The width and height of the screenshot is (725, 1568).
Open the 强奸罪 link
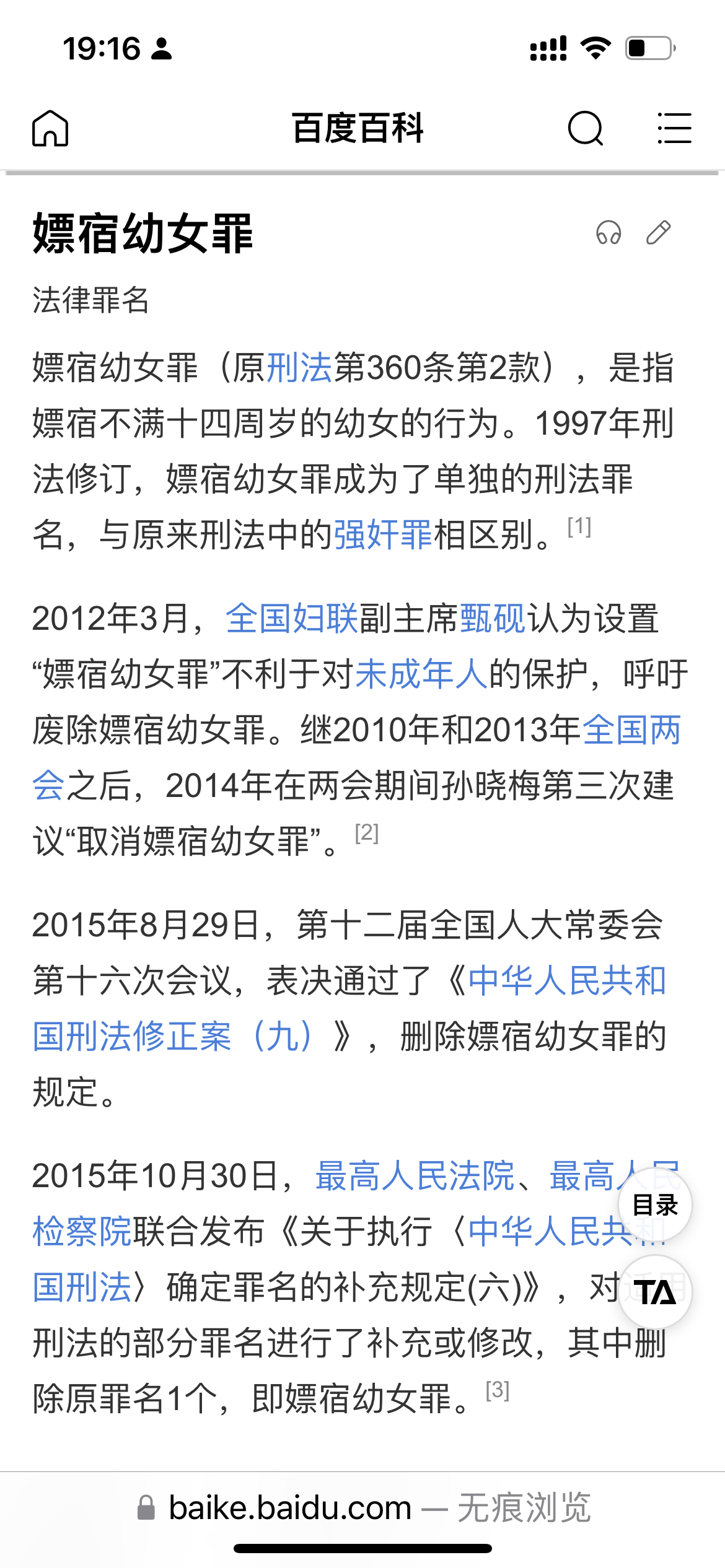coord(383,534)
